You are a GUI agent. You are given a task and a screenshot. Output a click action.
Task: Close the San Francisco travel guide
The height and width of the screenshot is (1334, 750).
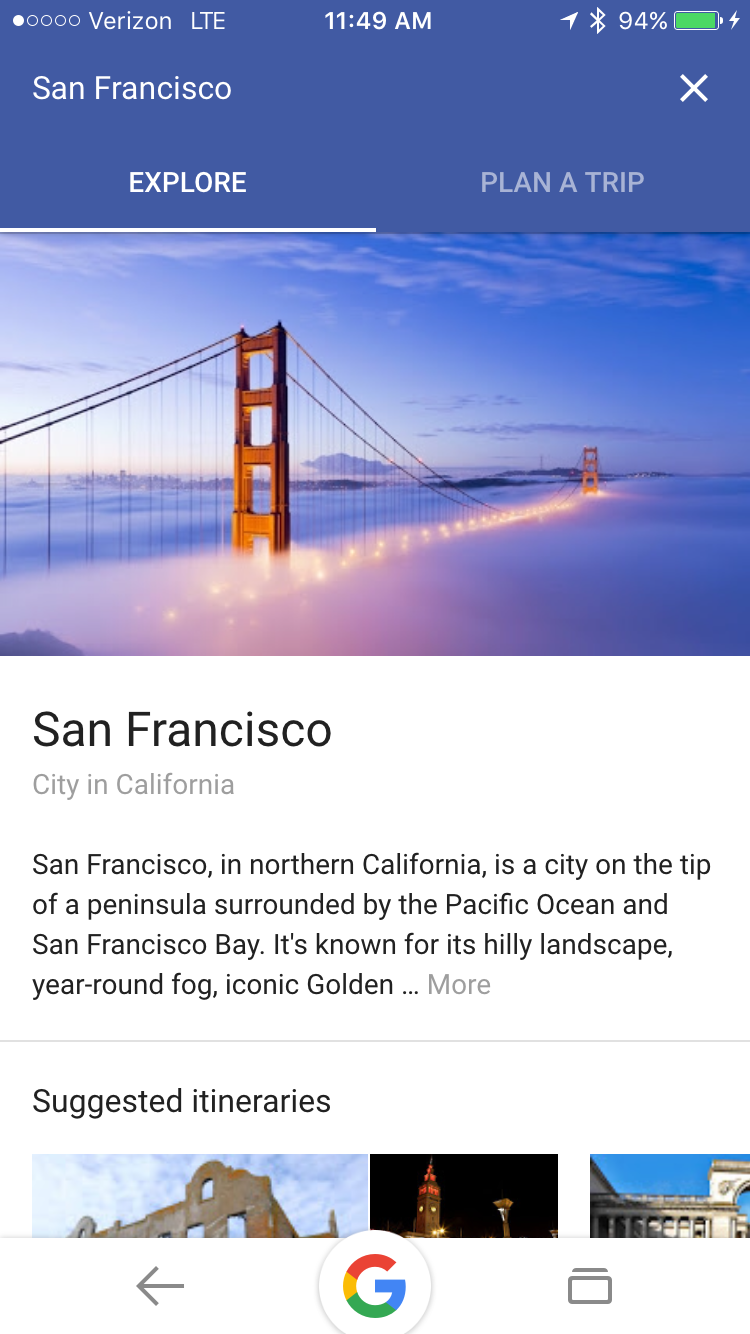point(693,88)
